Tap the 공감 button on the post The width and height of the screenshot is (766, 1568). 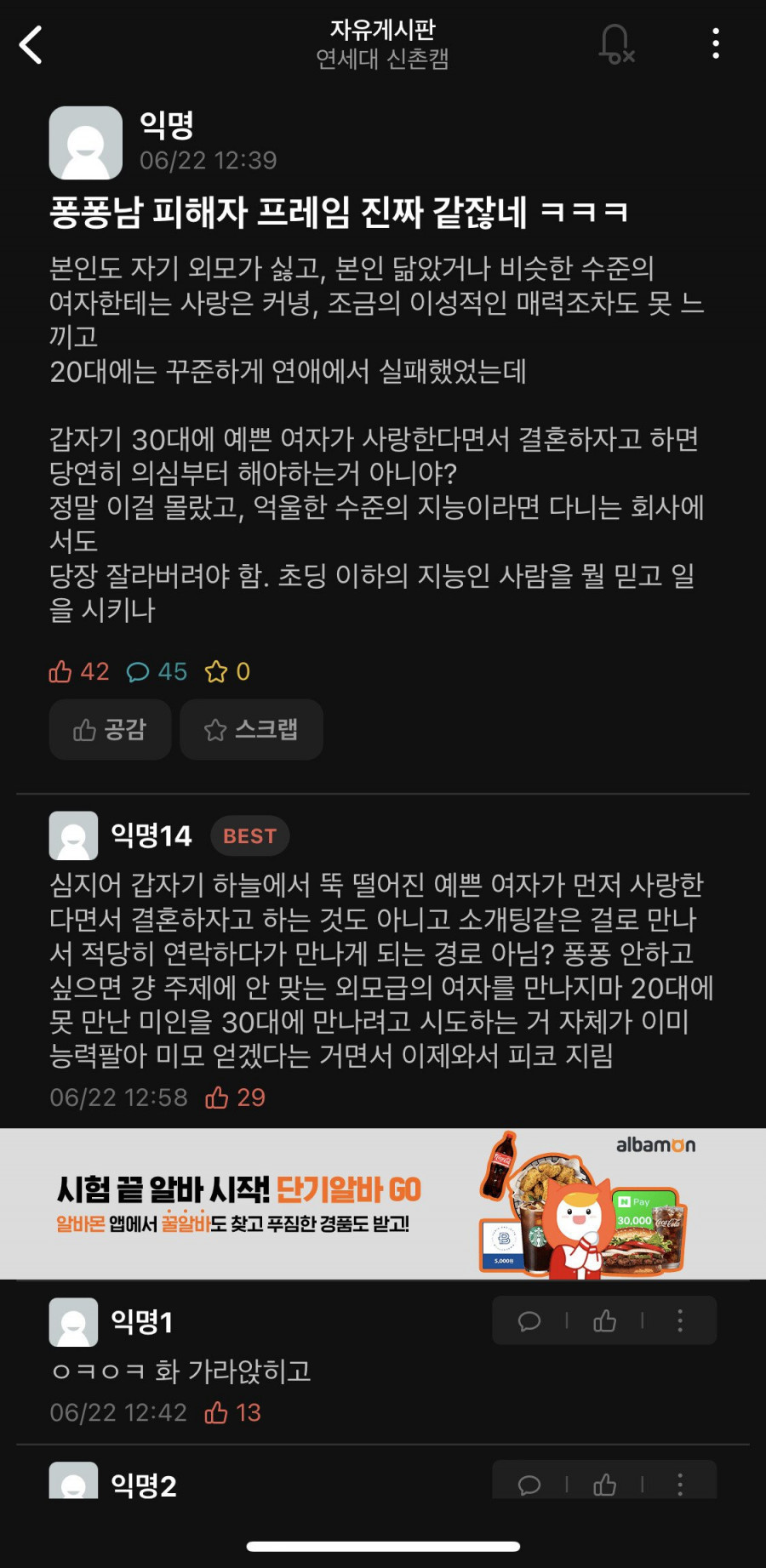click(x=110, y=729)
